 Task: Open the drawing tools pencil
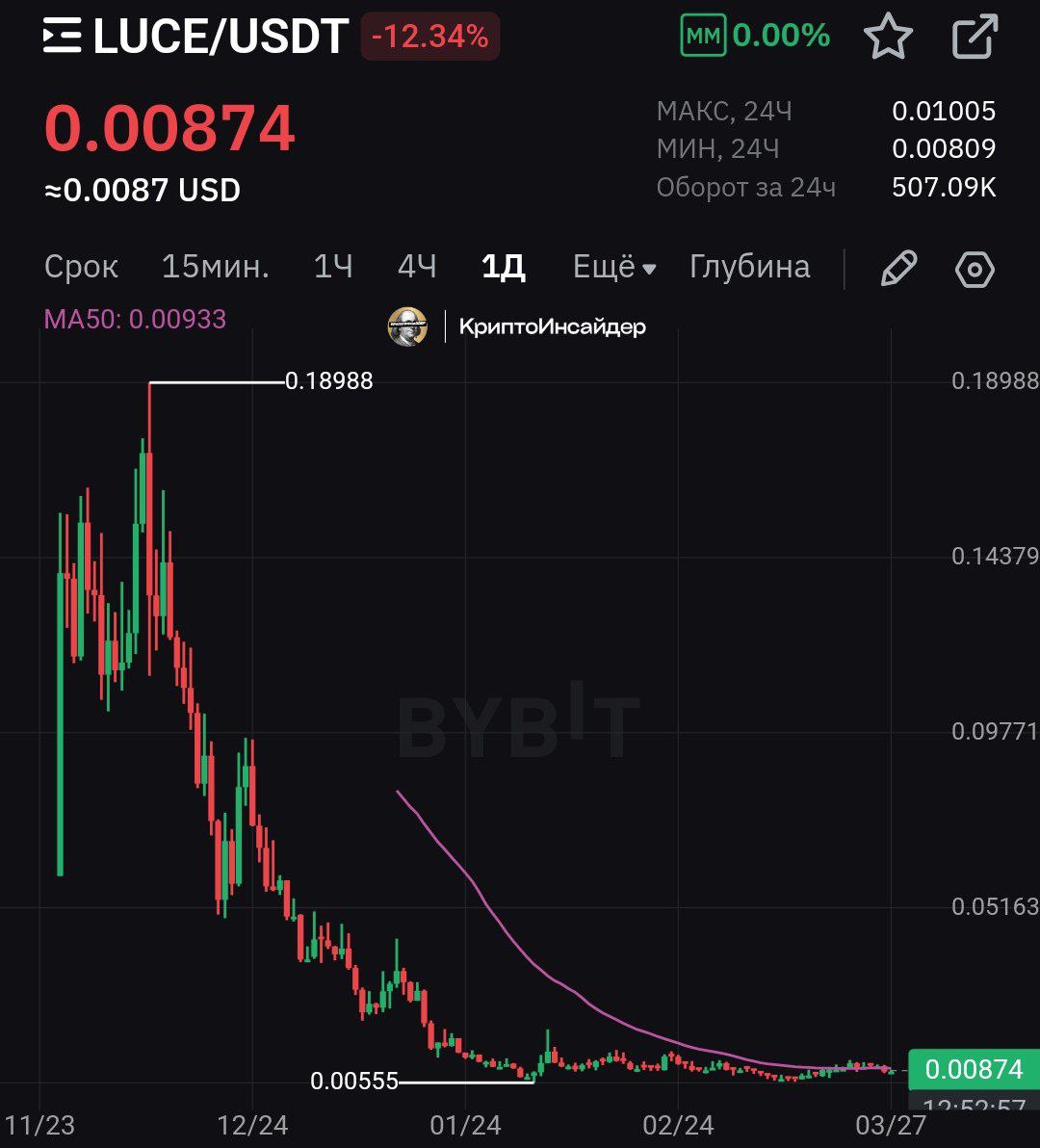tap(898, 269)
